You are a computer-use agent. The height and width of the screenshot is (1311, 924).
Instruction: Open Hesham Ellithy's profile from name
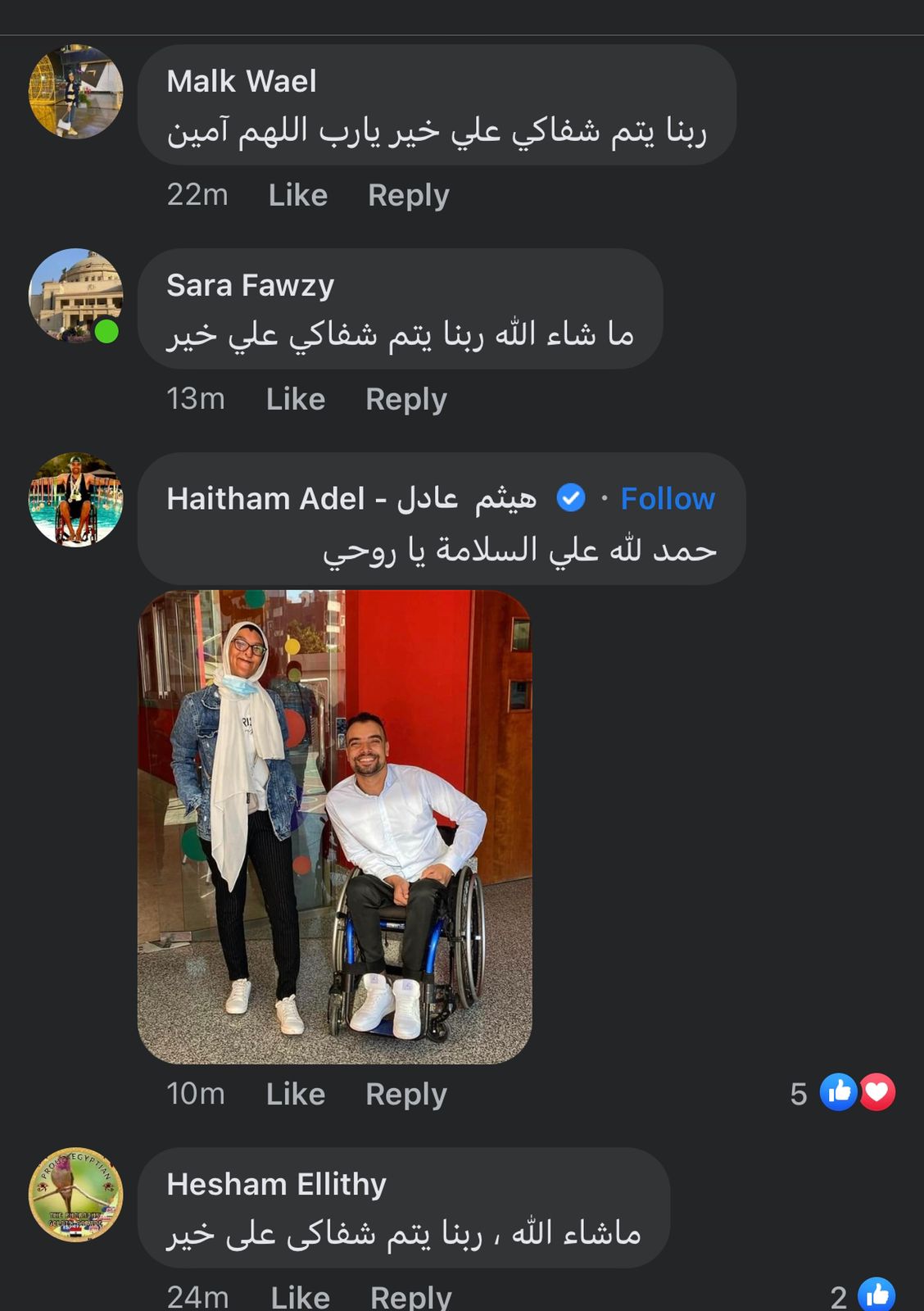point(276,1184)
